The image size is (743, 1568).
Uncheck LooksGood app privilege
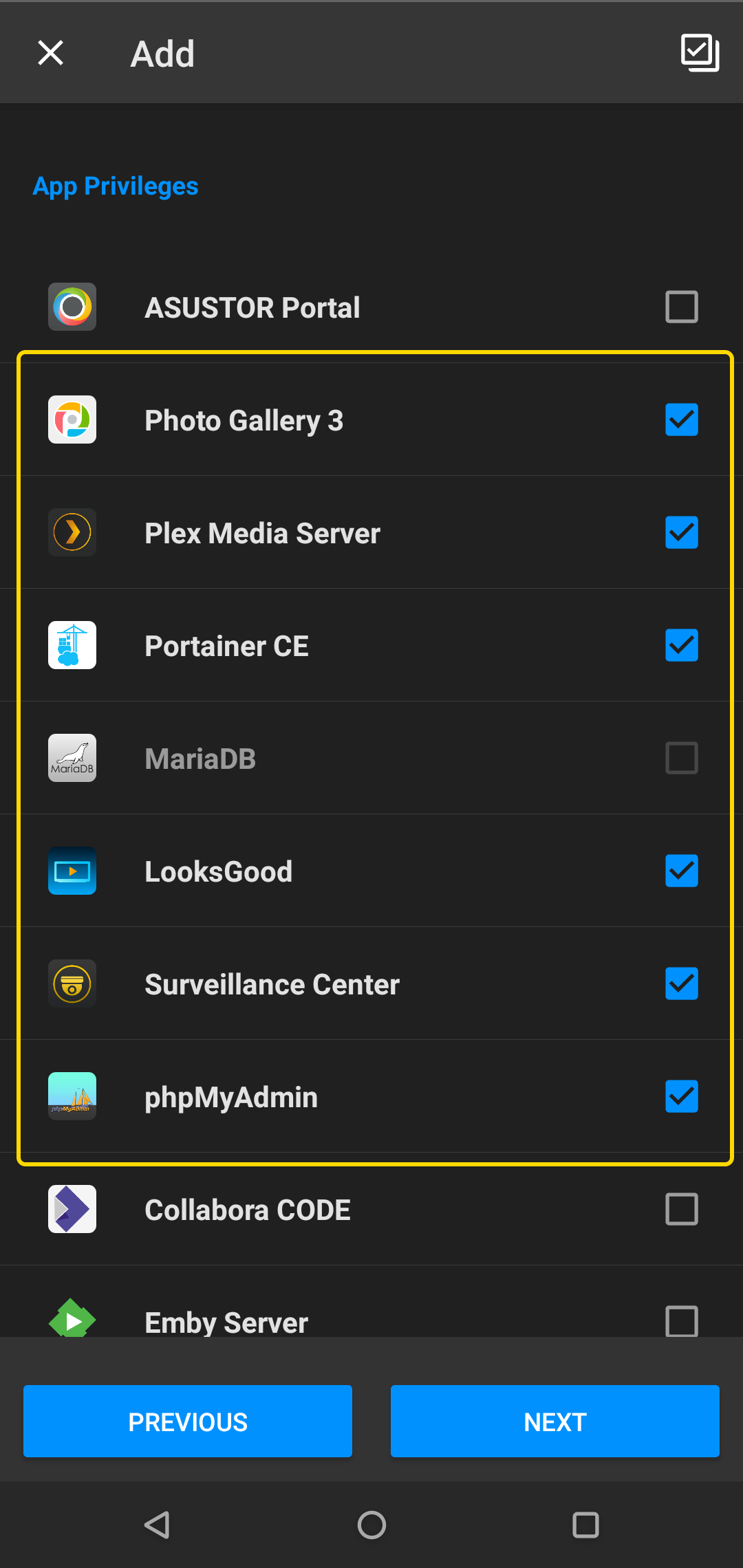tap(682, 871)
